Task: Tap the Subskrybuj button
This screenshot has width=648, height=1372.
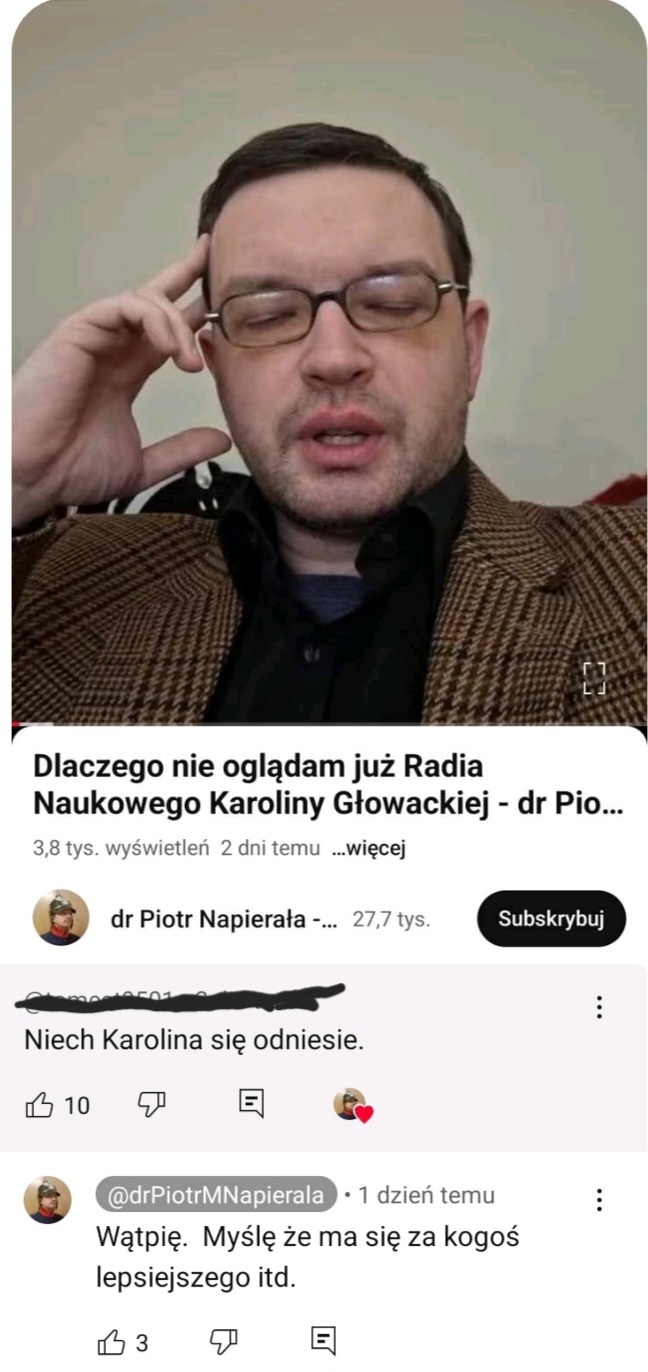Action: (x=551, y=918)
